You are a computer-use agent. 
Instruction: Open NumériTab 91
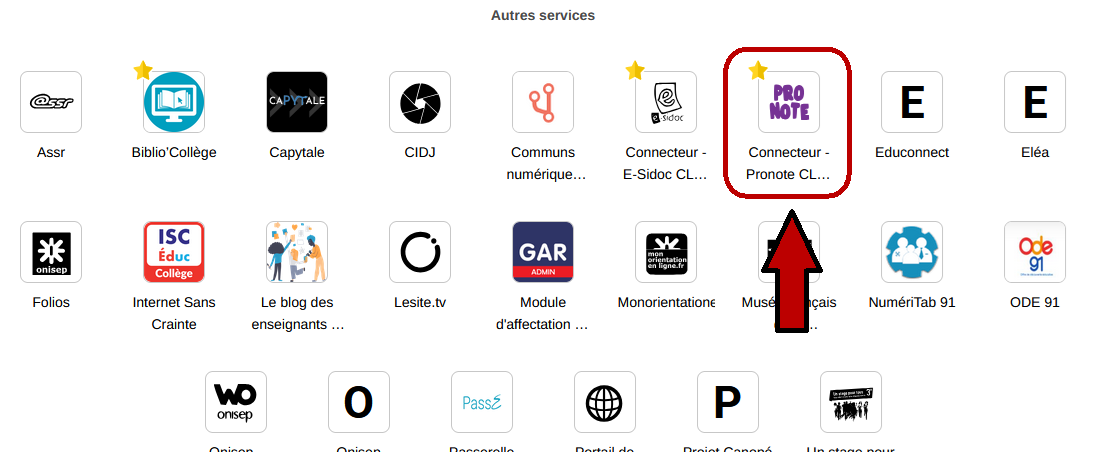[912, 252]
